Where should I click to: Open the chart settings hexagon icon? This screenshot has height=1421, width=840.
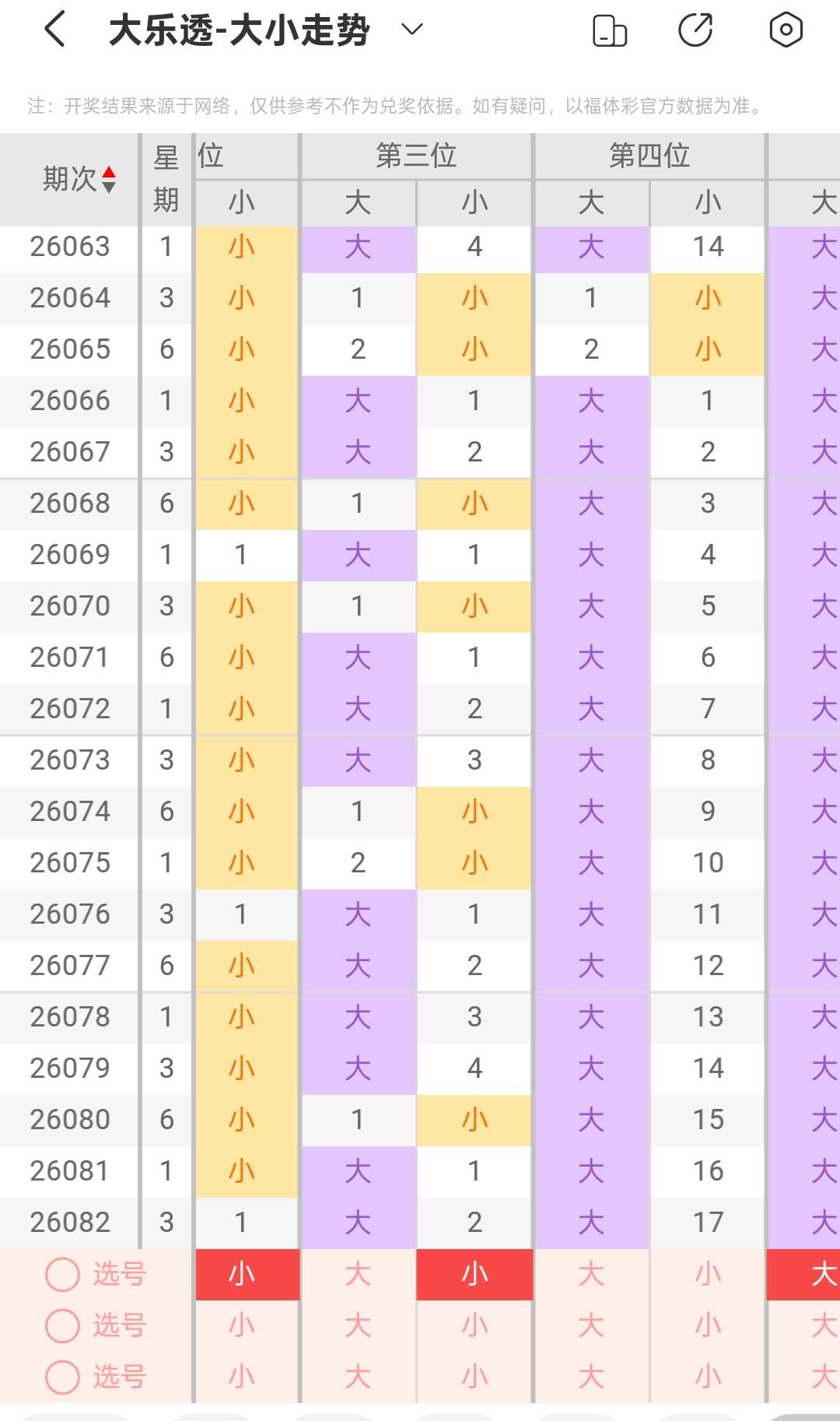tap(786, 30)
